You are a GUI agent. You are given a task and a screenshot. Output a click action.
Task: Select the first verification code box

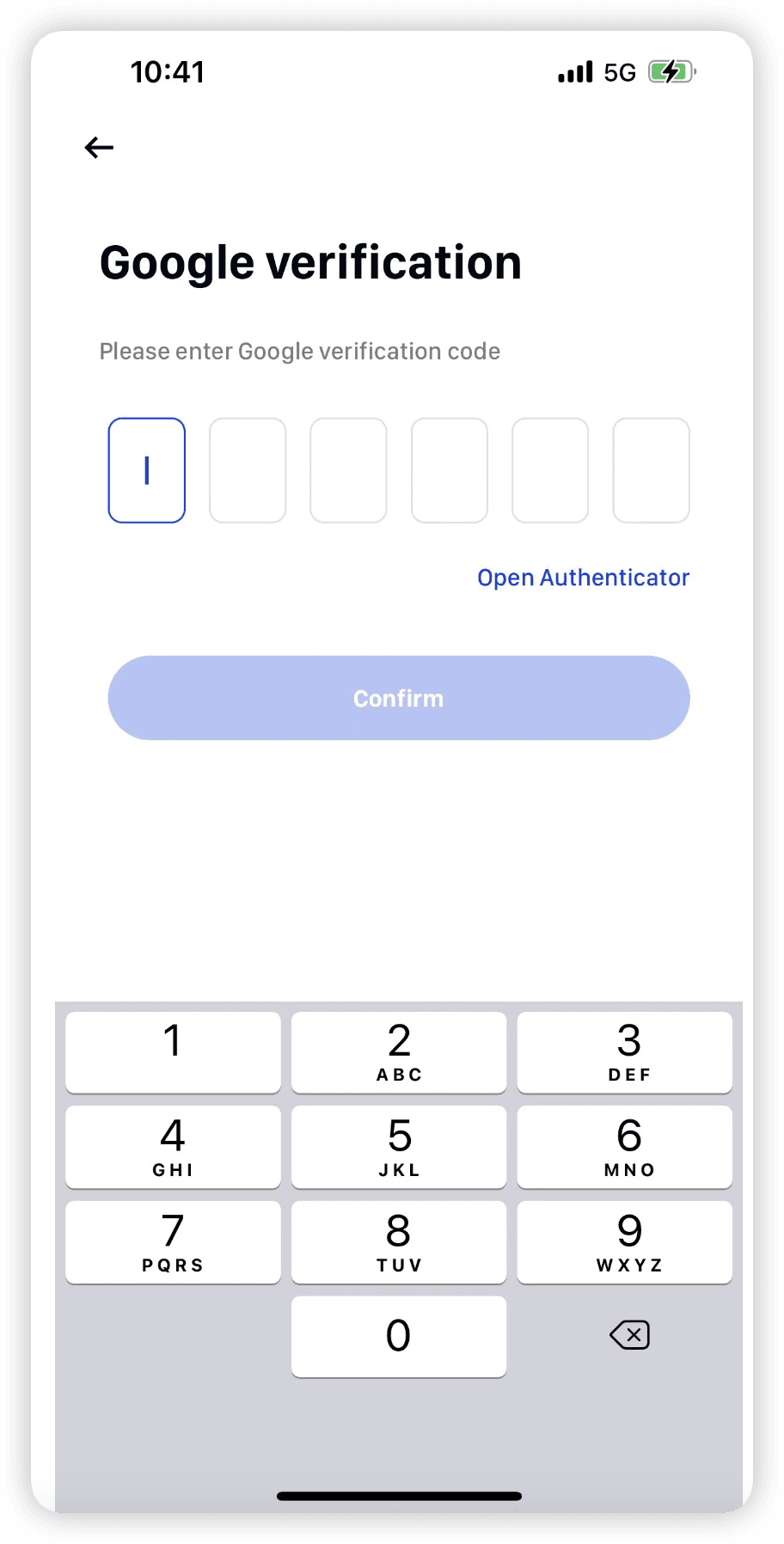coord(146,470)
